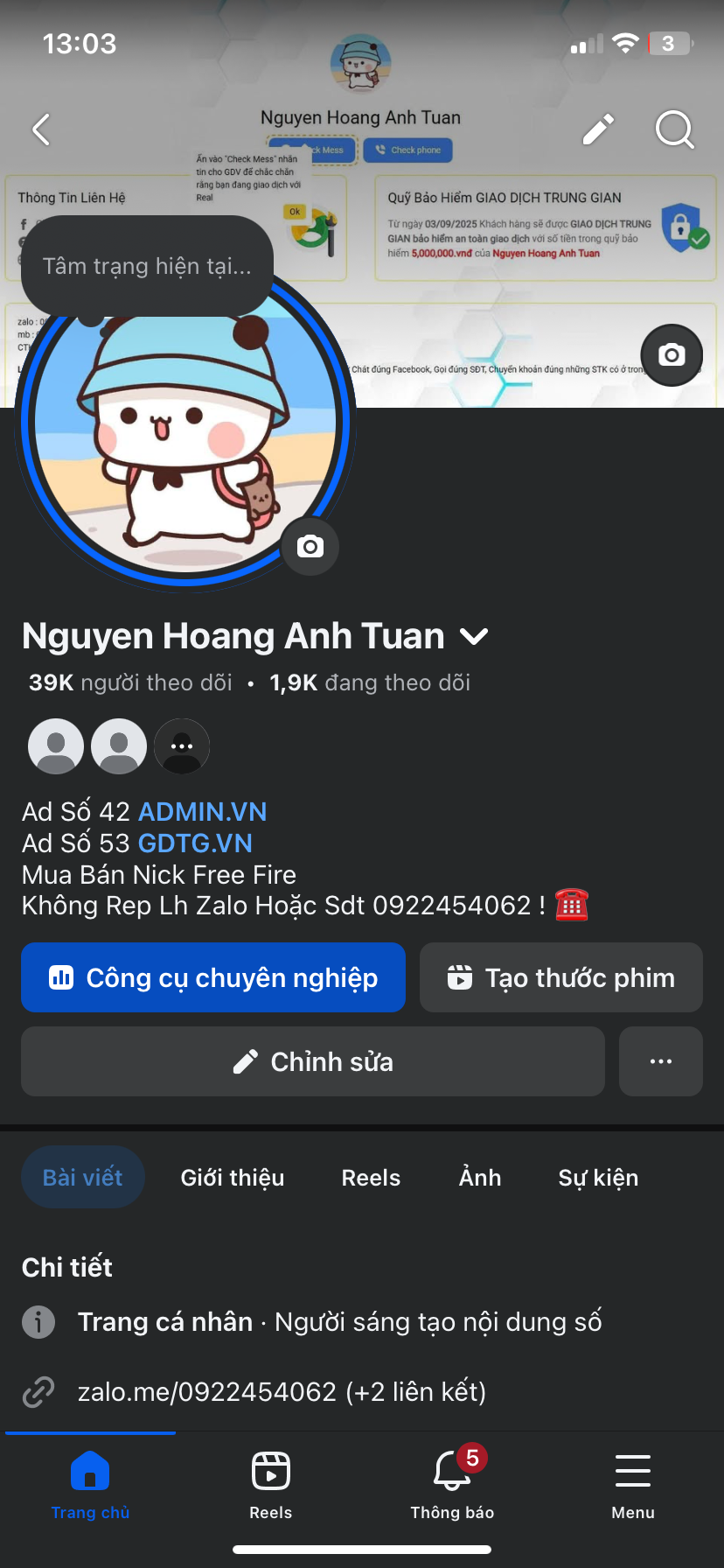Open profile search magnifier
Screen dimensions: 724x1568
coord(674,129)
